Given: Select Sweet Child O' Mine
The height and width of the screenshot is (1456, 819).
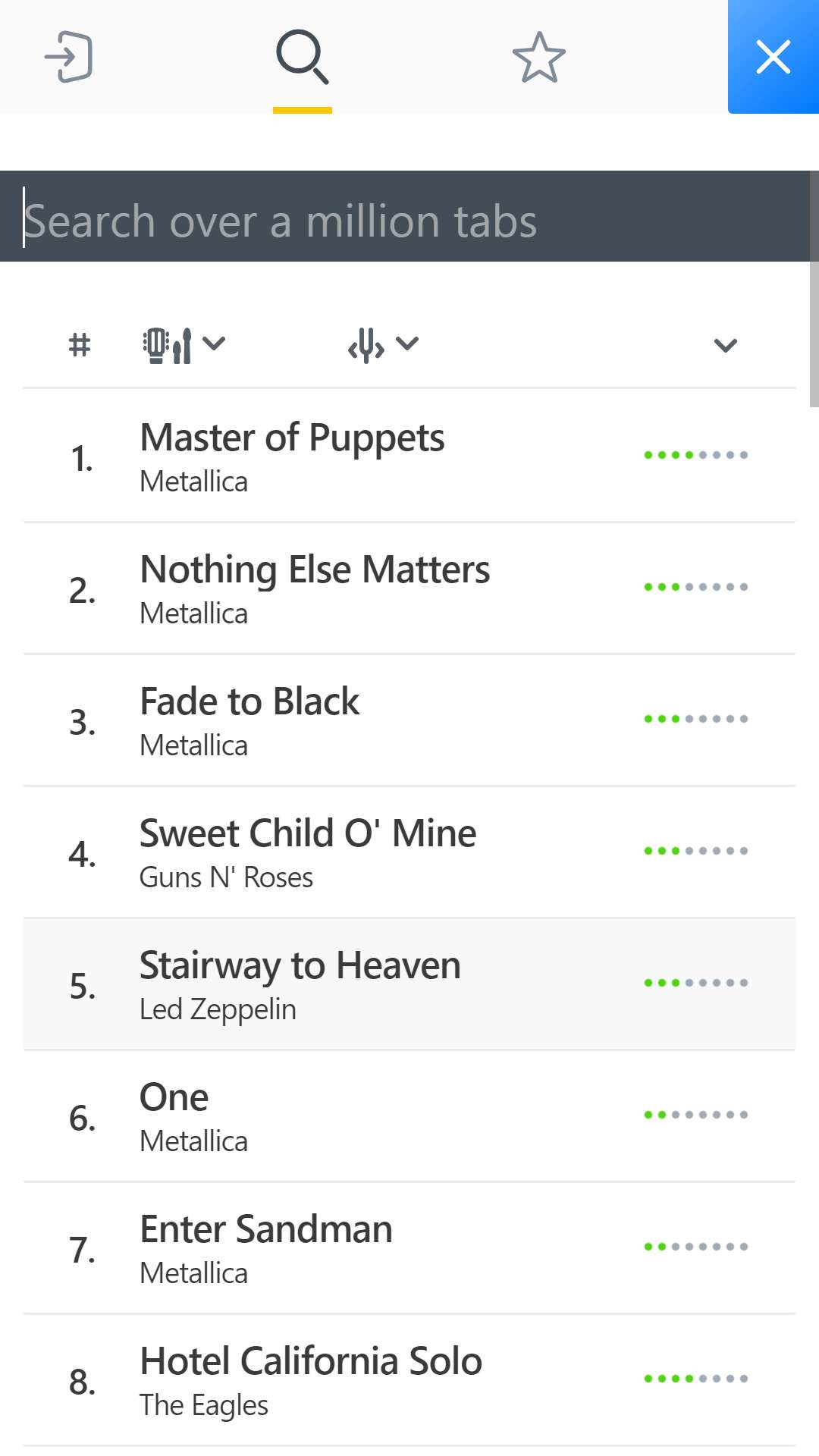Looking at the screenshot, I should pyautogui.click(x=409, y=852).
